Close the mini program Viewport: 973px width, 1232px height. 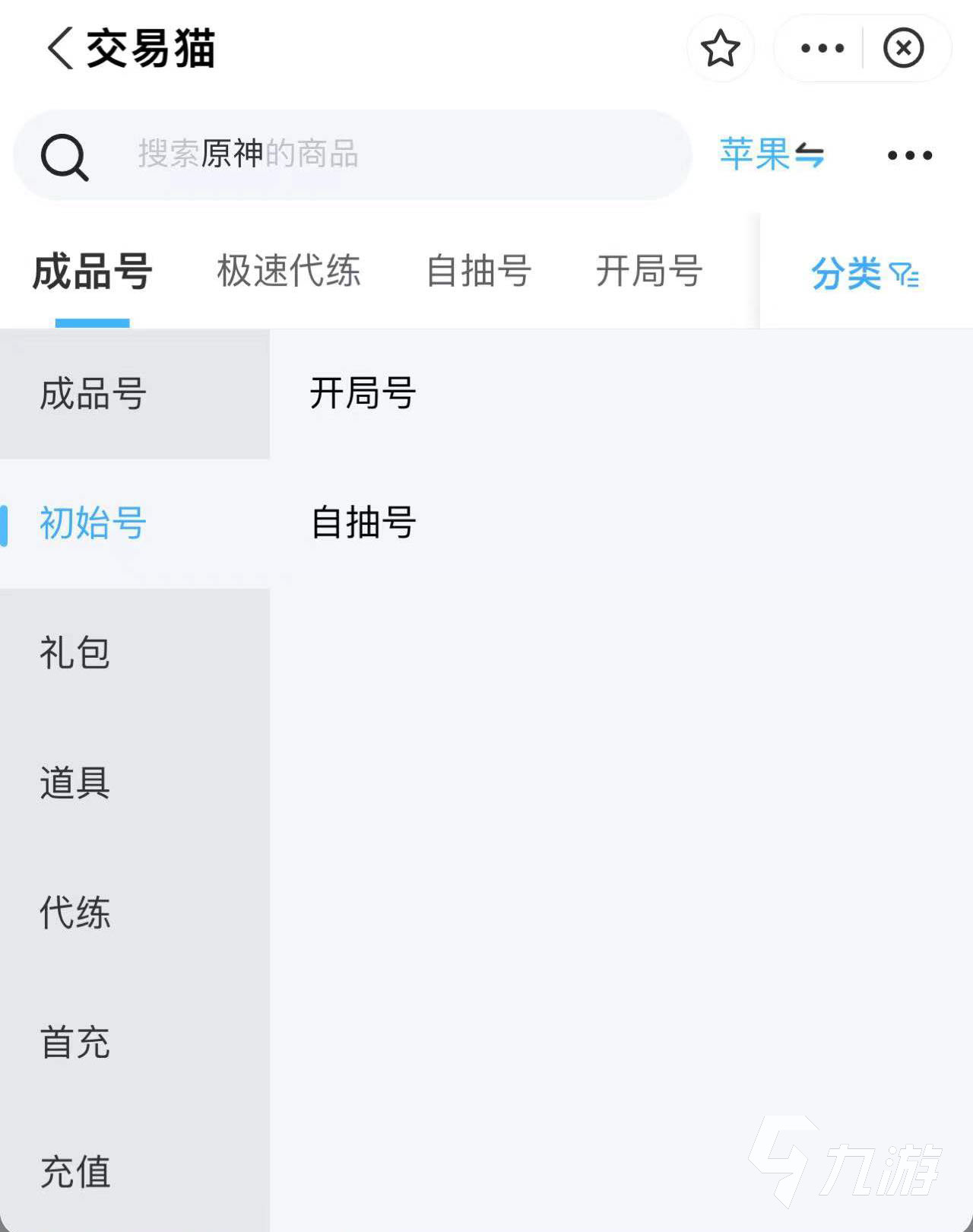point(903,49)
